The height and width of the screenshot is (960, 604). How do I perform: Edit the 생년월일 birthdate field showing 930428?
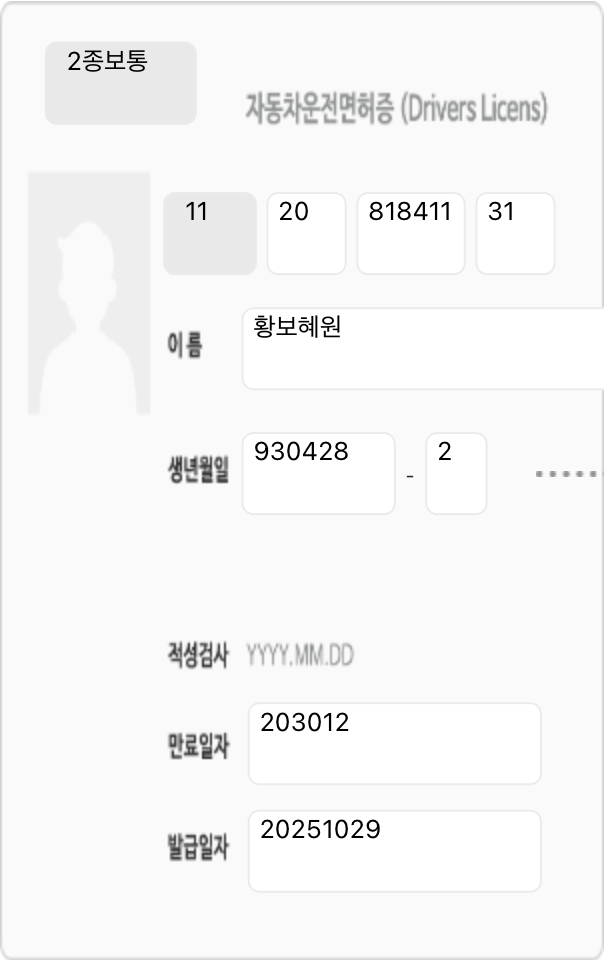(318, 474)
